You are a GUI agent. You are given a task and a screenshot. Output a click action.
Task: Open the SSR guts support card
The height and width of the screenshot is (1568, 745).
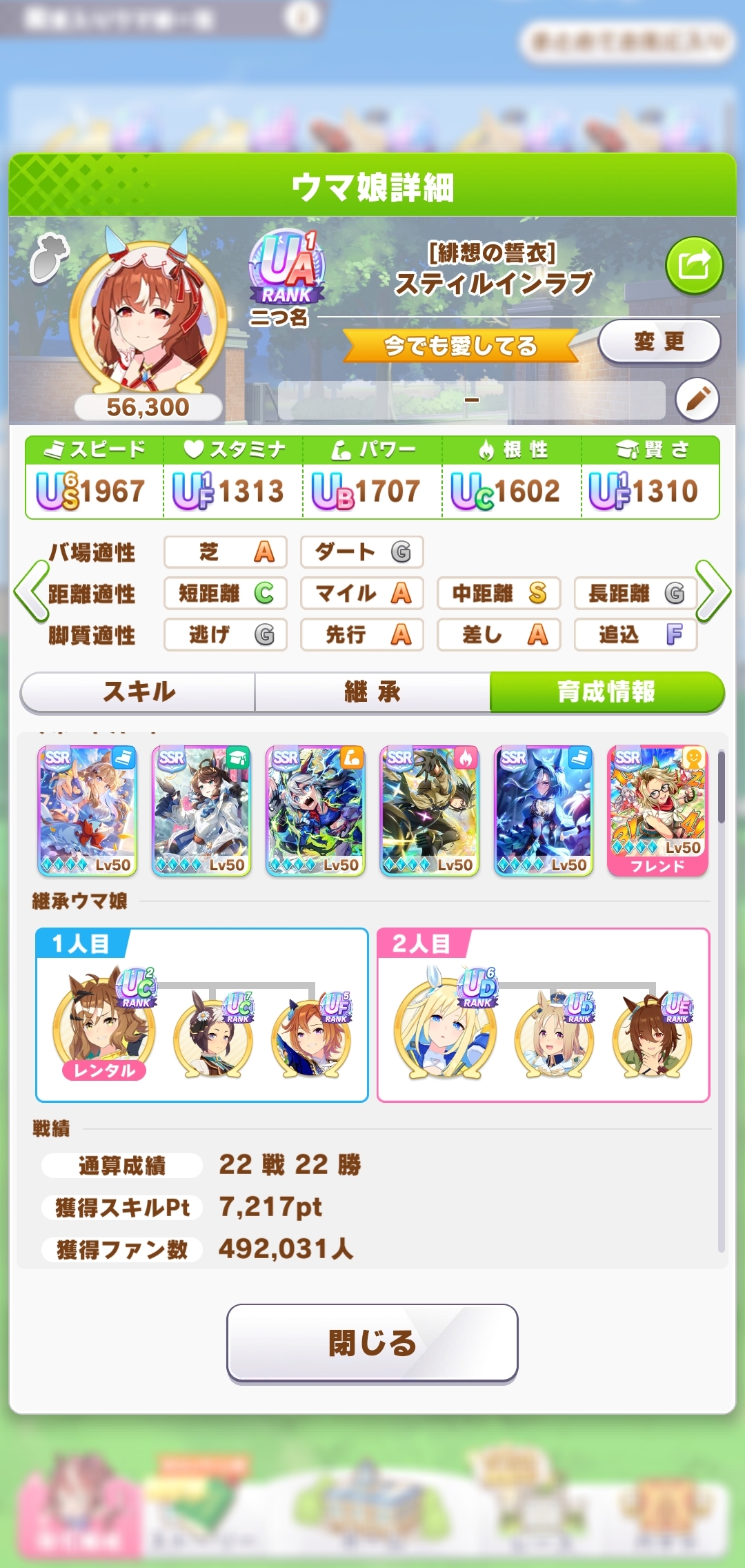coord(429,810)
